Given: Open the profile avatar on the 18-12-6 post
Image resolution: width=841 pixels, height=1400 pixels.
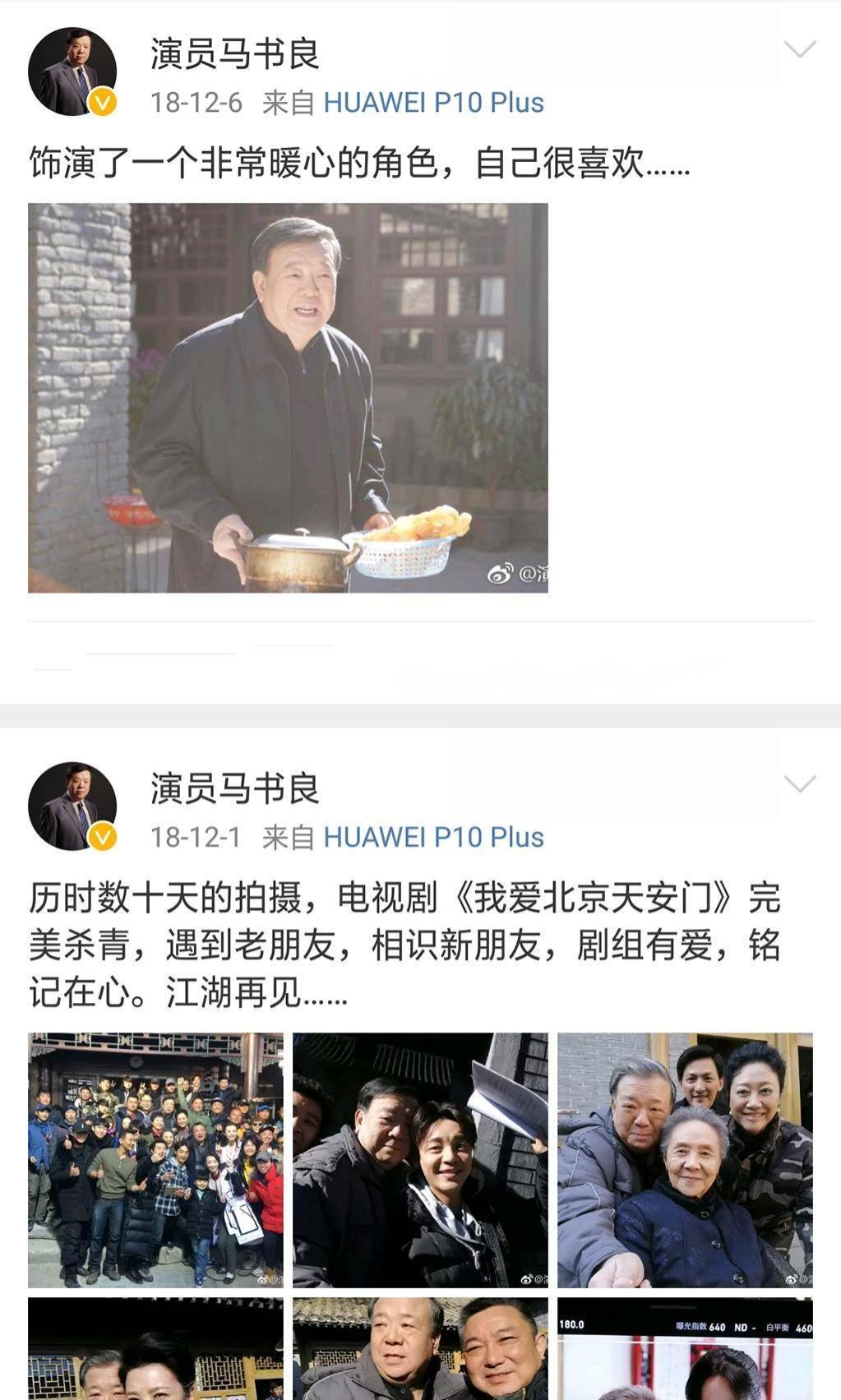Looking at the screenshot, I should click(x=72, y=72).
